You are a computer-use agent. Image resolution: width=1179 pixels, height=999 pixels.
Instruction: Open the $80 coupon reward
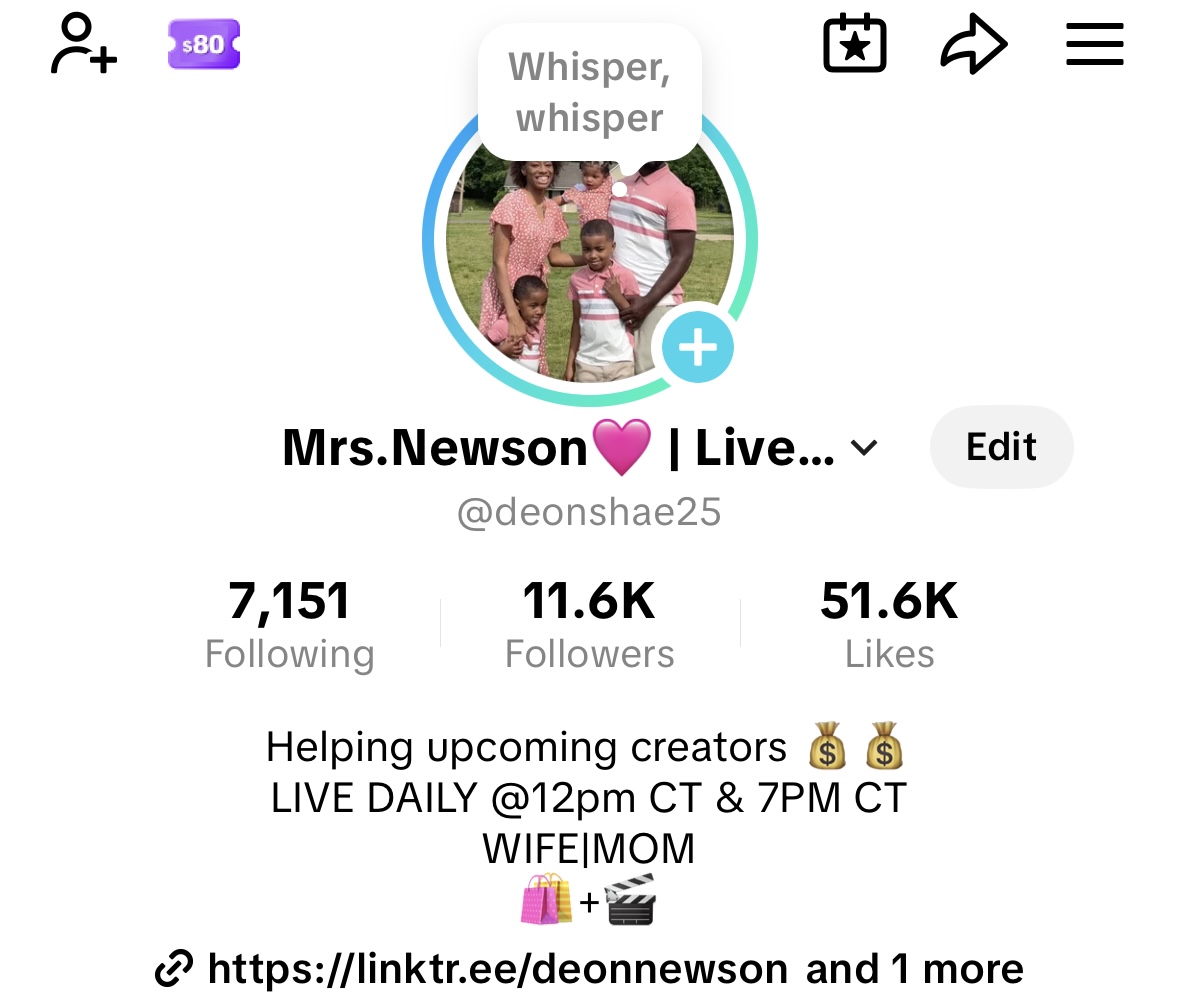pos(204,45)
